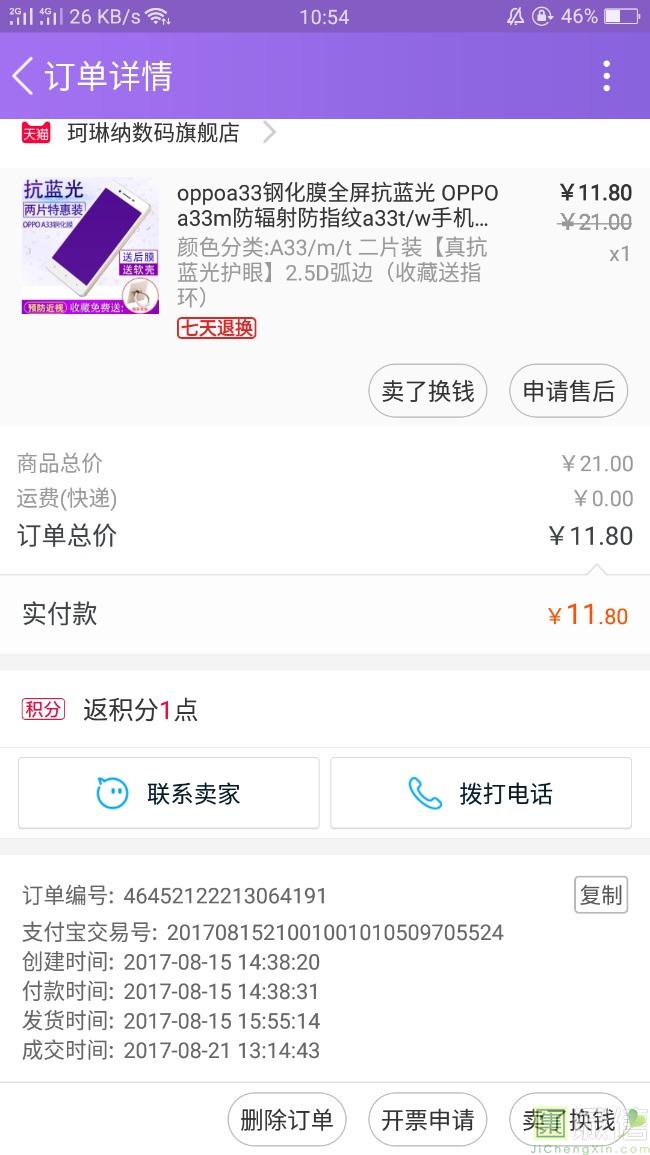Contact the seller via 联系卖家
The image size is (650, 1155).
(x=169, y=794)
